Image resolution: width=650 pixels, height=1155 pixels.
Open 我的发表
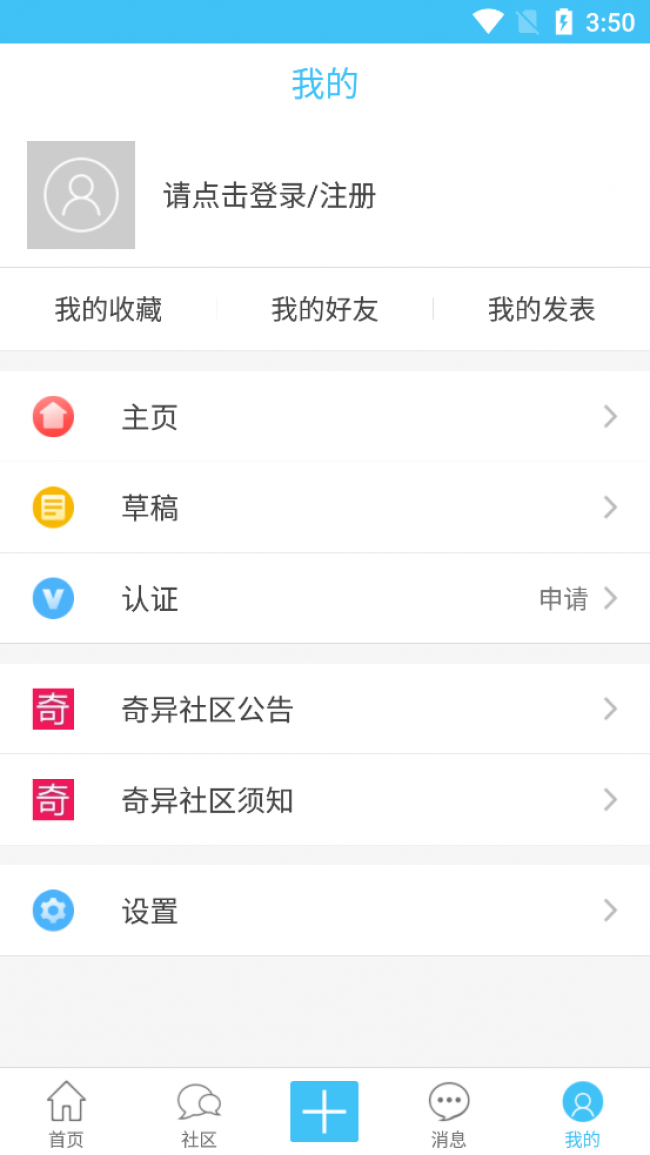pyautogui.click(x=542, y=309)
